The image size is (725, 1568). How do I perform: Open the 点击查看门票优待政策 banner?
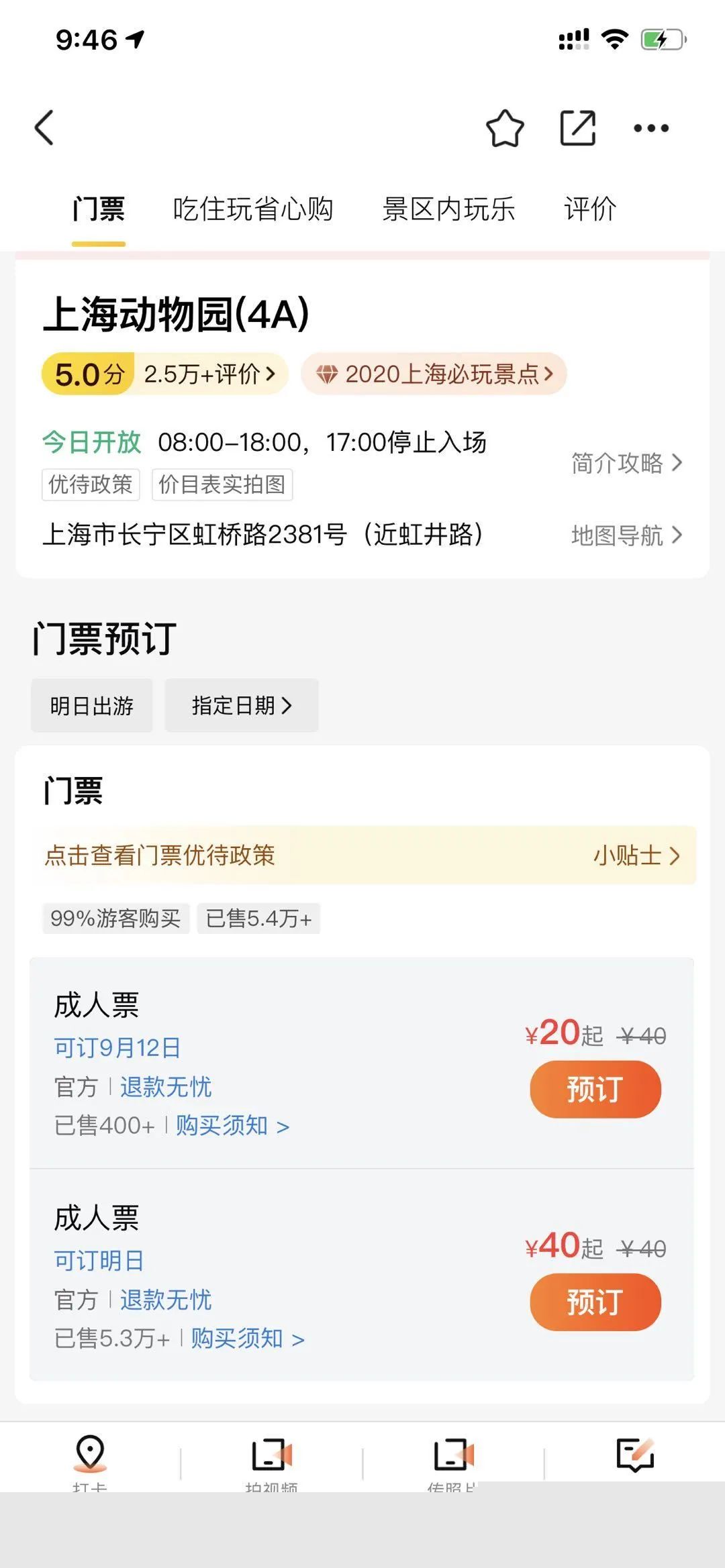362,855
